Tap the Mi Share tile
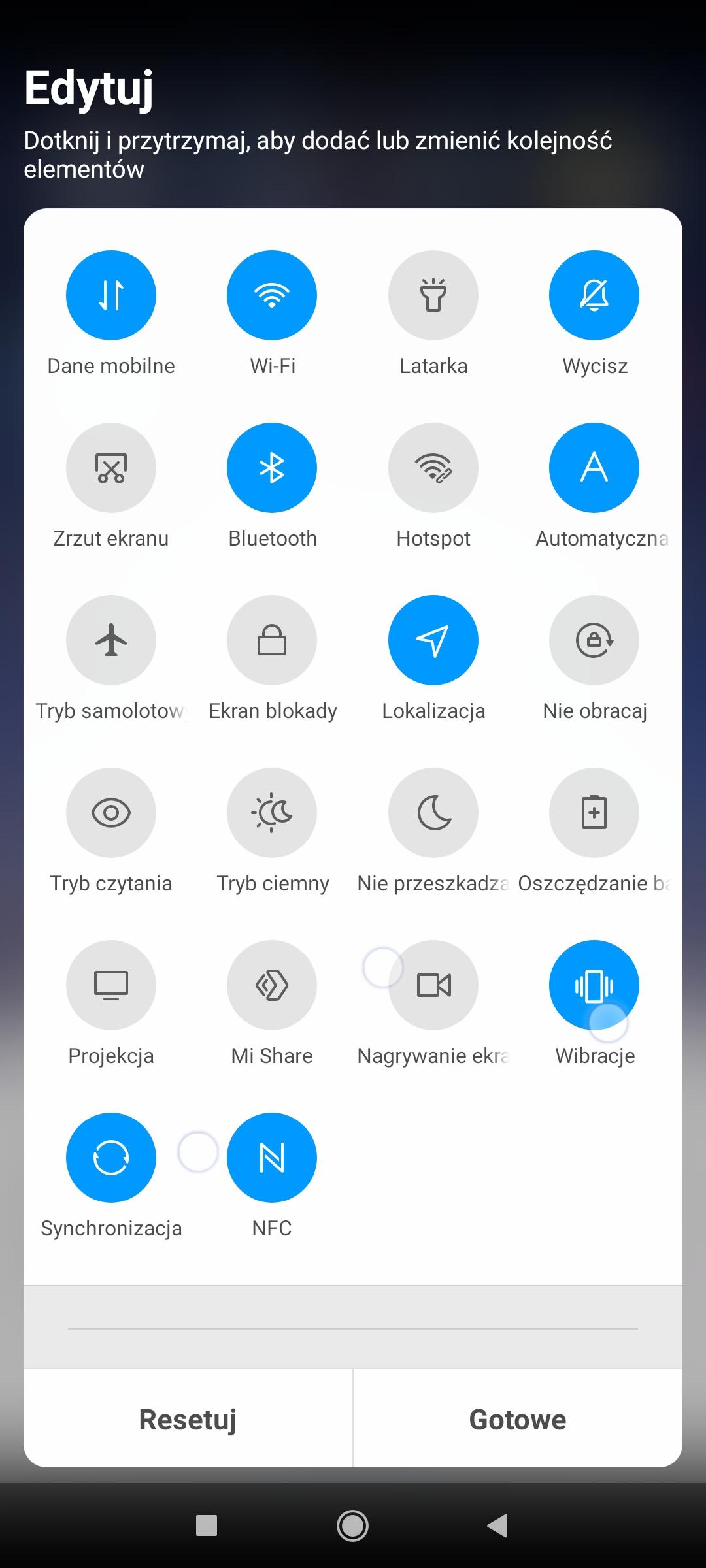706x1568 pixels. [x=272, y=985]
